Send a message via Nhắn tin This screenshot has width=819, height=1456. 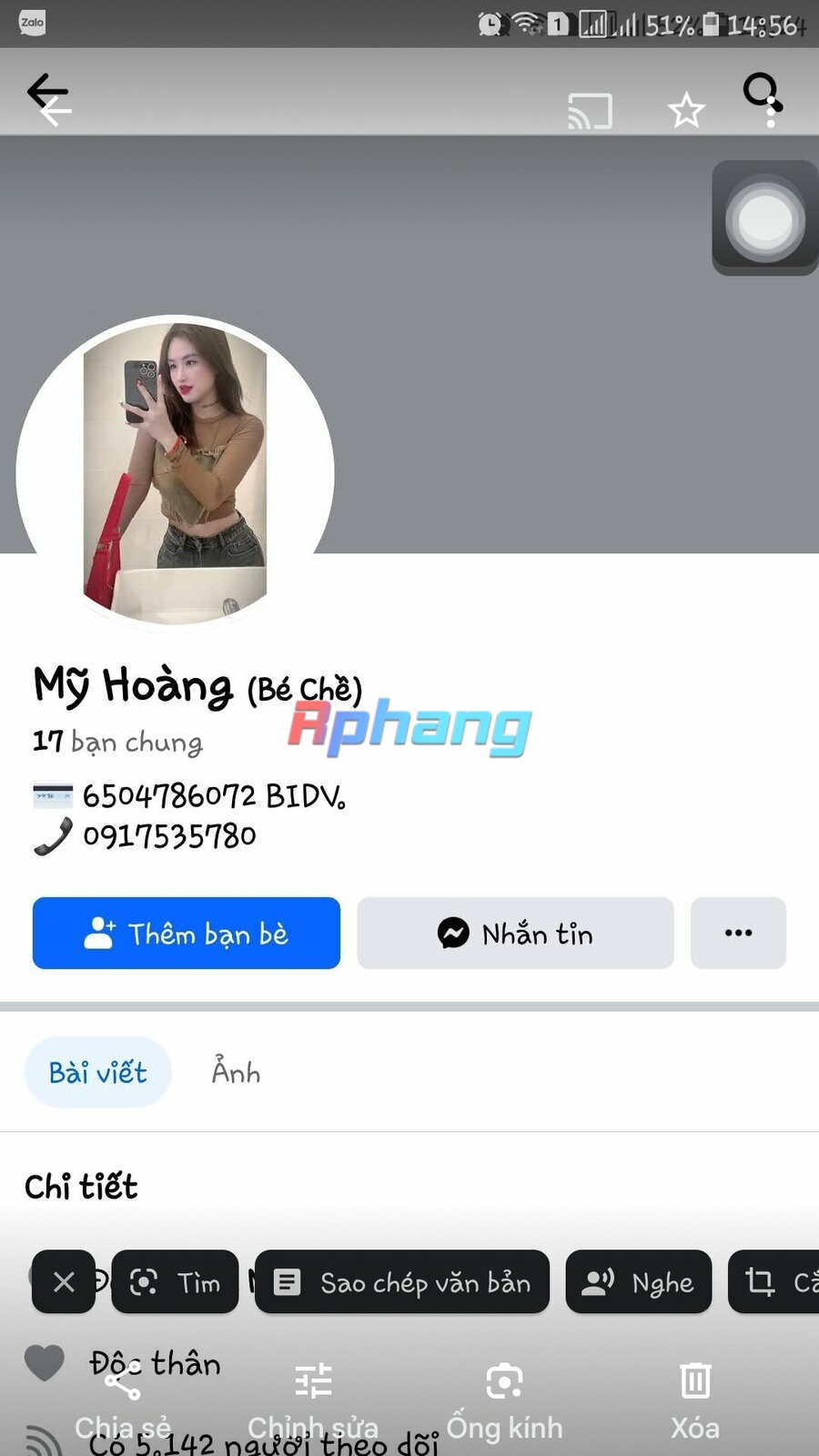click(x=515, y=933)
